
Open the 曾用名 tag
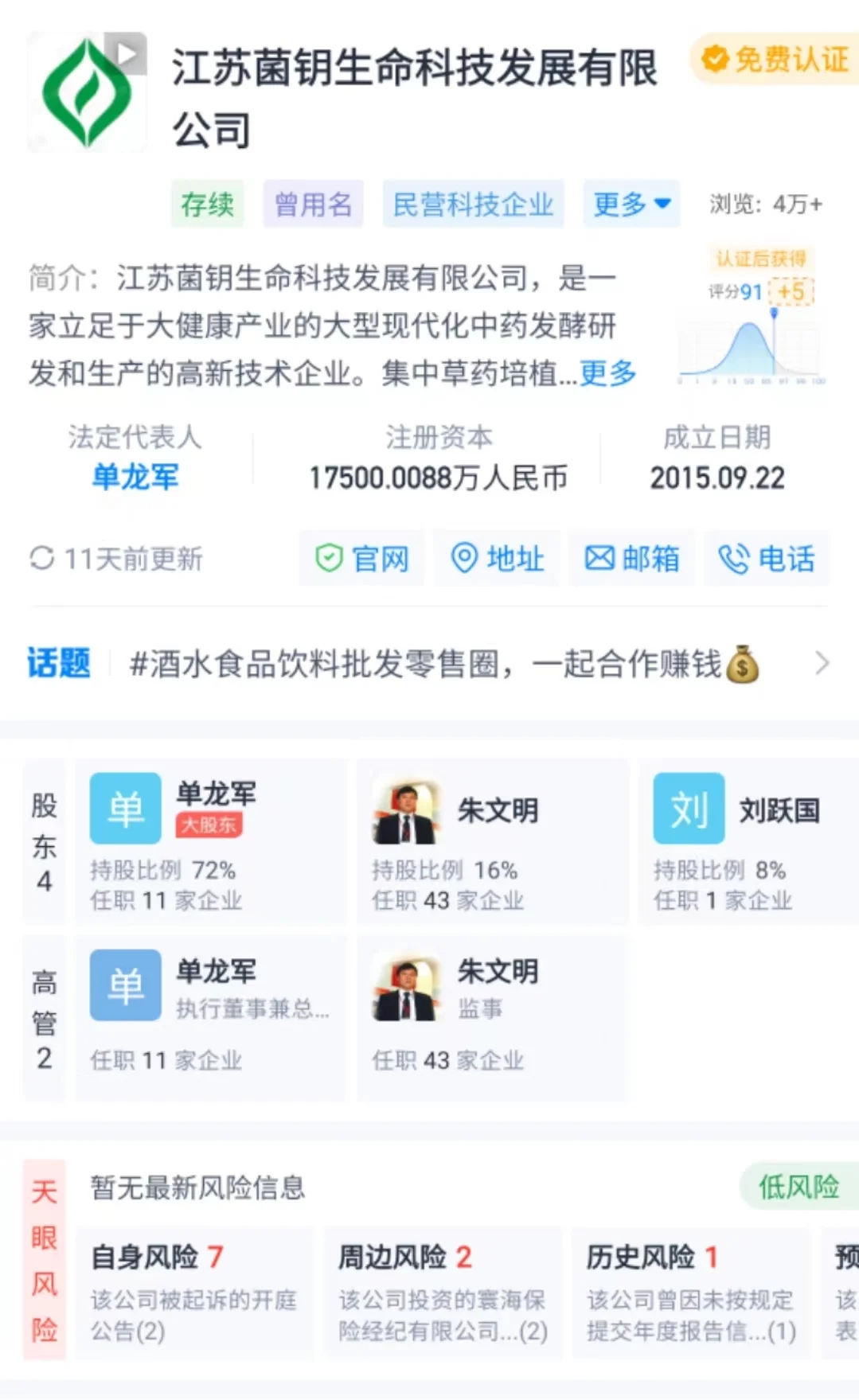(x=313, y=205)
